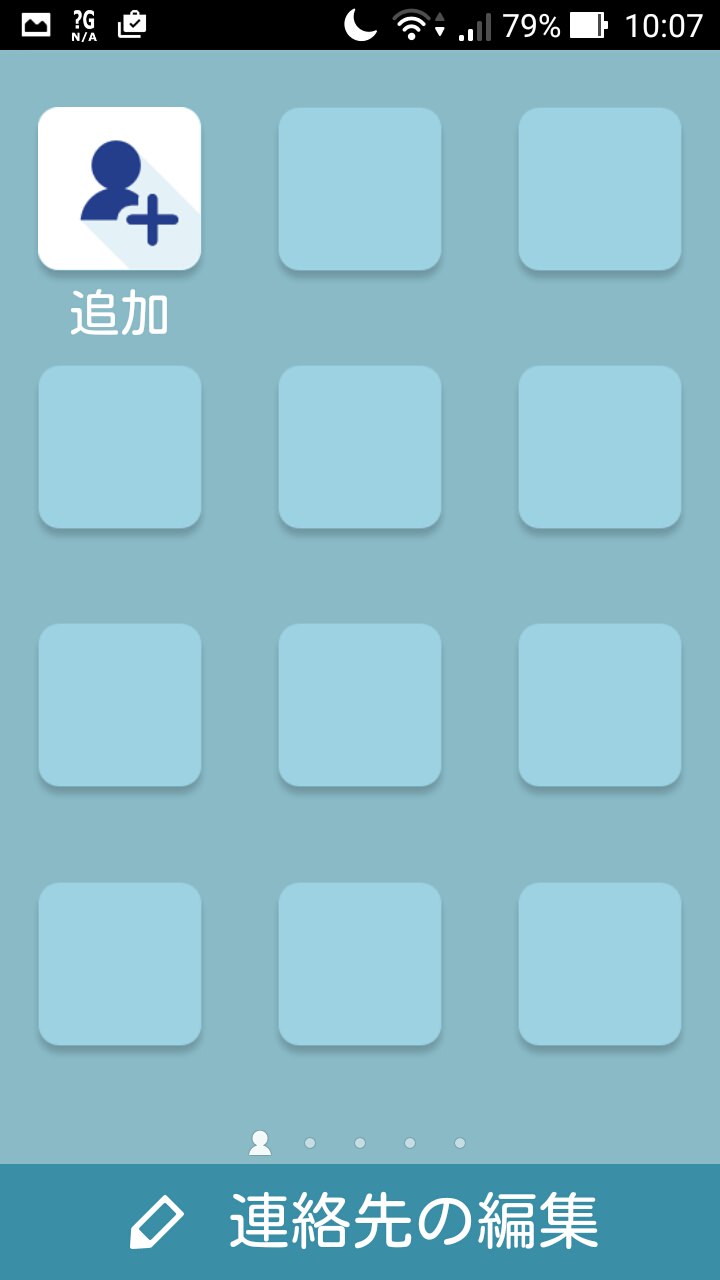Tap the 追加 add-contact tile
Image resolution: width=720 pixels, height=1280 pixels.
click(x=119, y=189)
